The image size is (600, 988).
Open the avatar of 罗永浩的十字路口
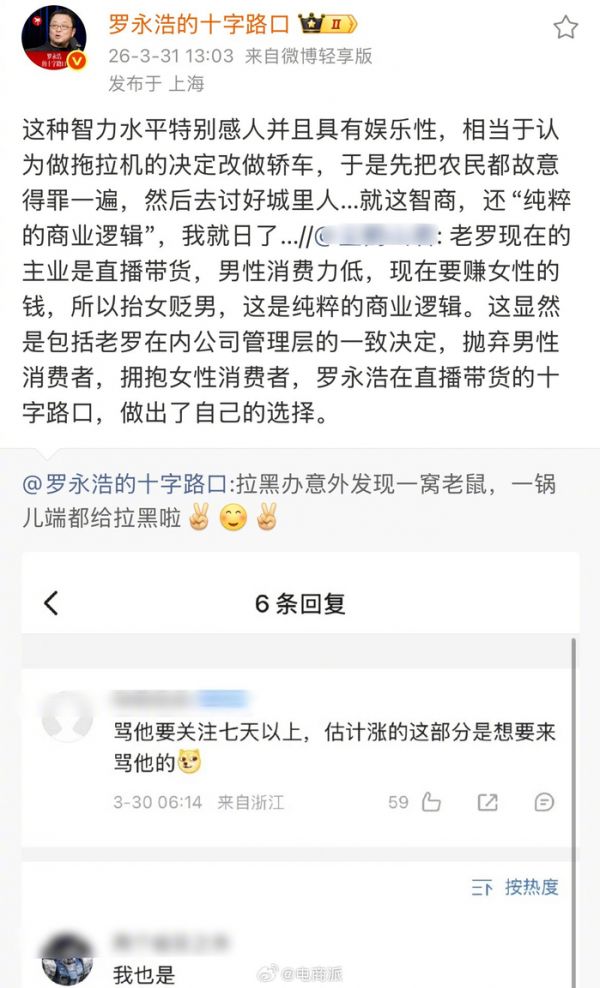[x=54, y=39]
